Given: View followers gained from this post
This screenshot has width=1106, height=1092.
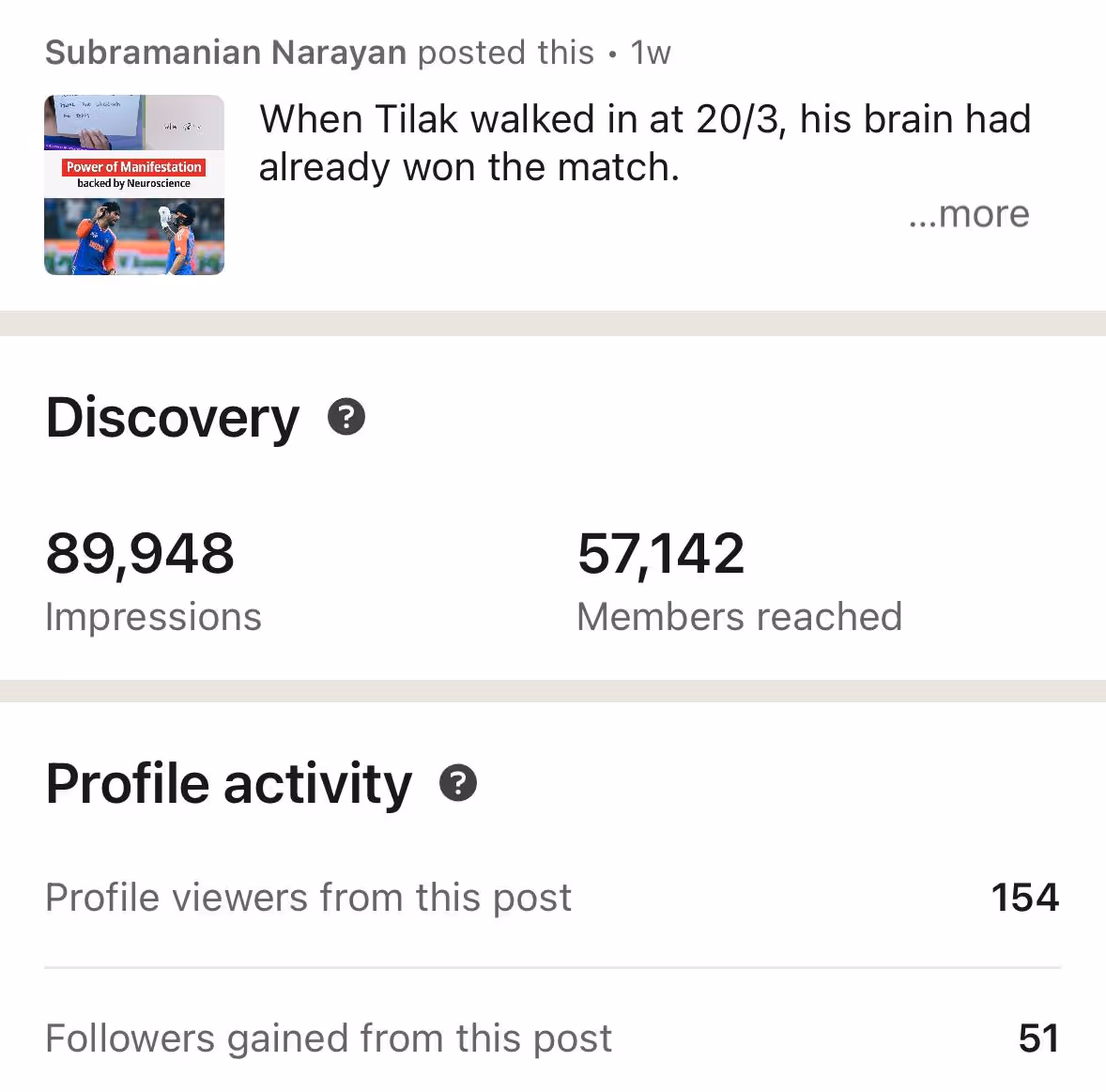Looking at the screenshot, I should pos(552,1038).
